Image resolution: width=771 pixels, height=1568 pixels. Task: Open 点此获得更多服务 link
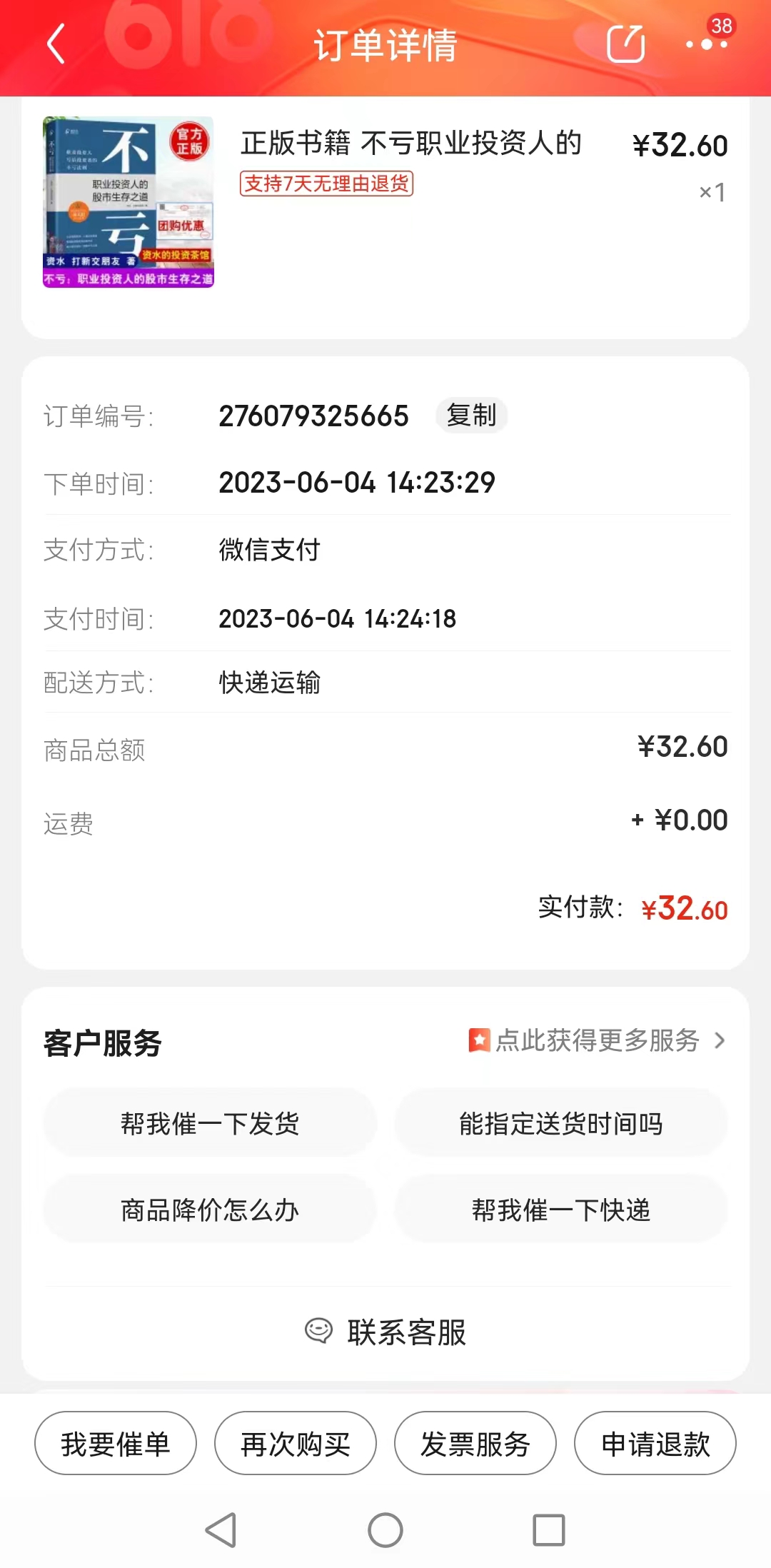(x=598, y=1041)
